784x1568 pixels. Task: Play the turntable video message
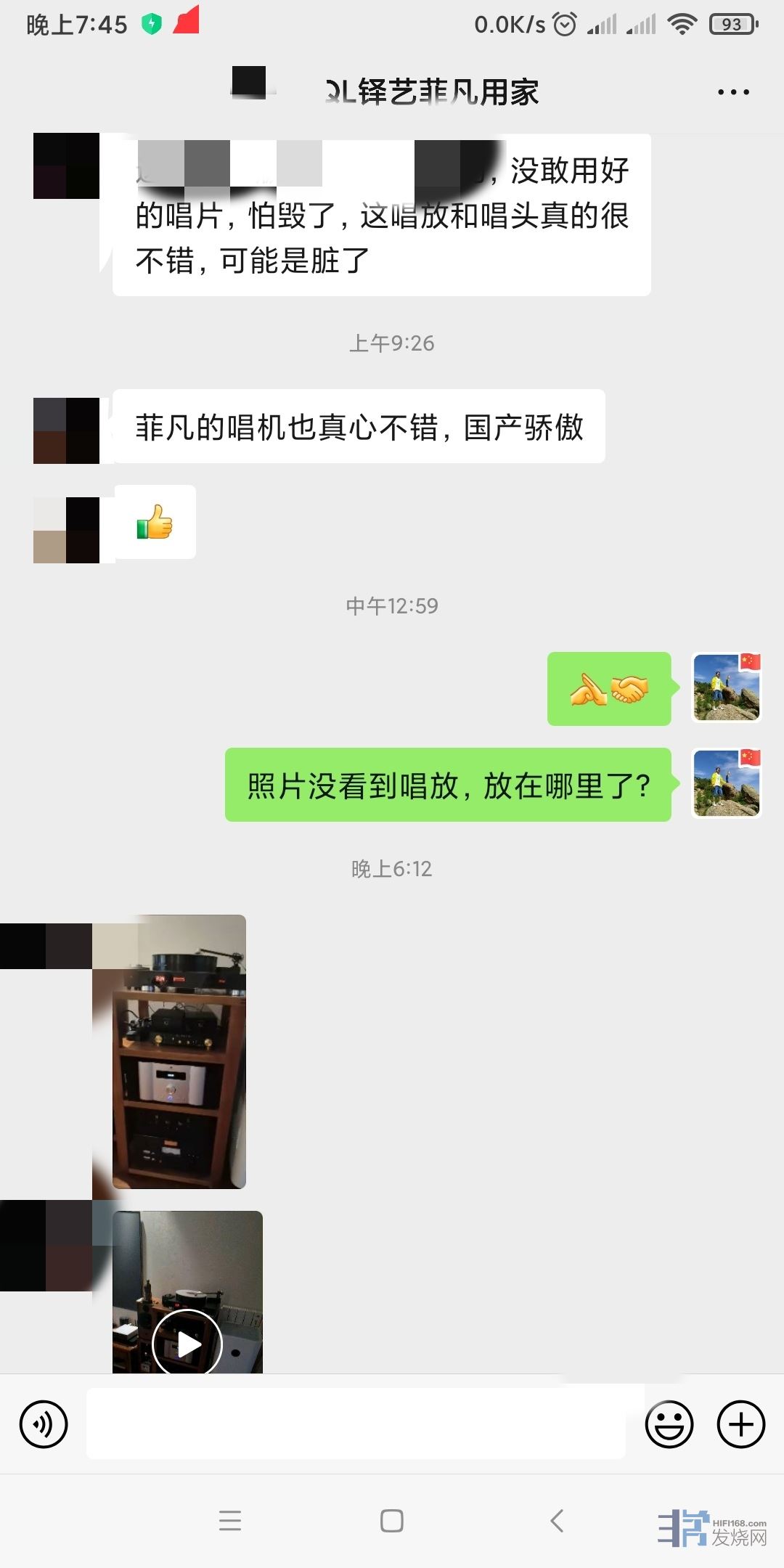(x=187, y=1344)
